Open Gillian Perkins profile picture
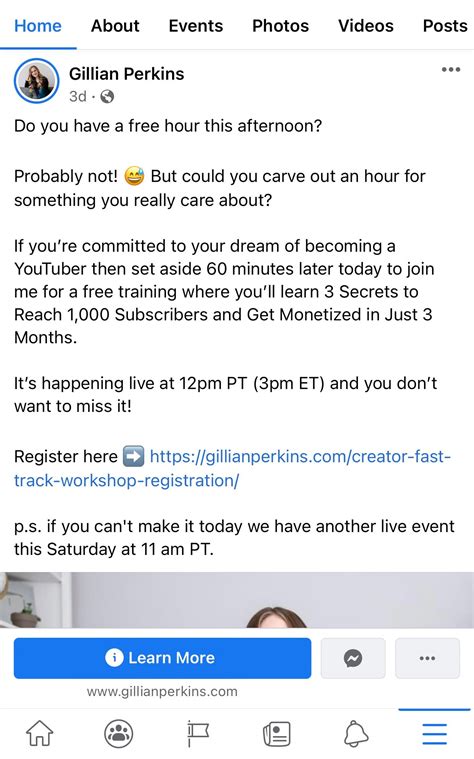The height and width of the screenshot is (759, 474). point(37,81)
